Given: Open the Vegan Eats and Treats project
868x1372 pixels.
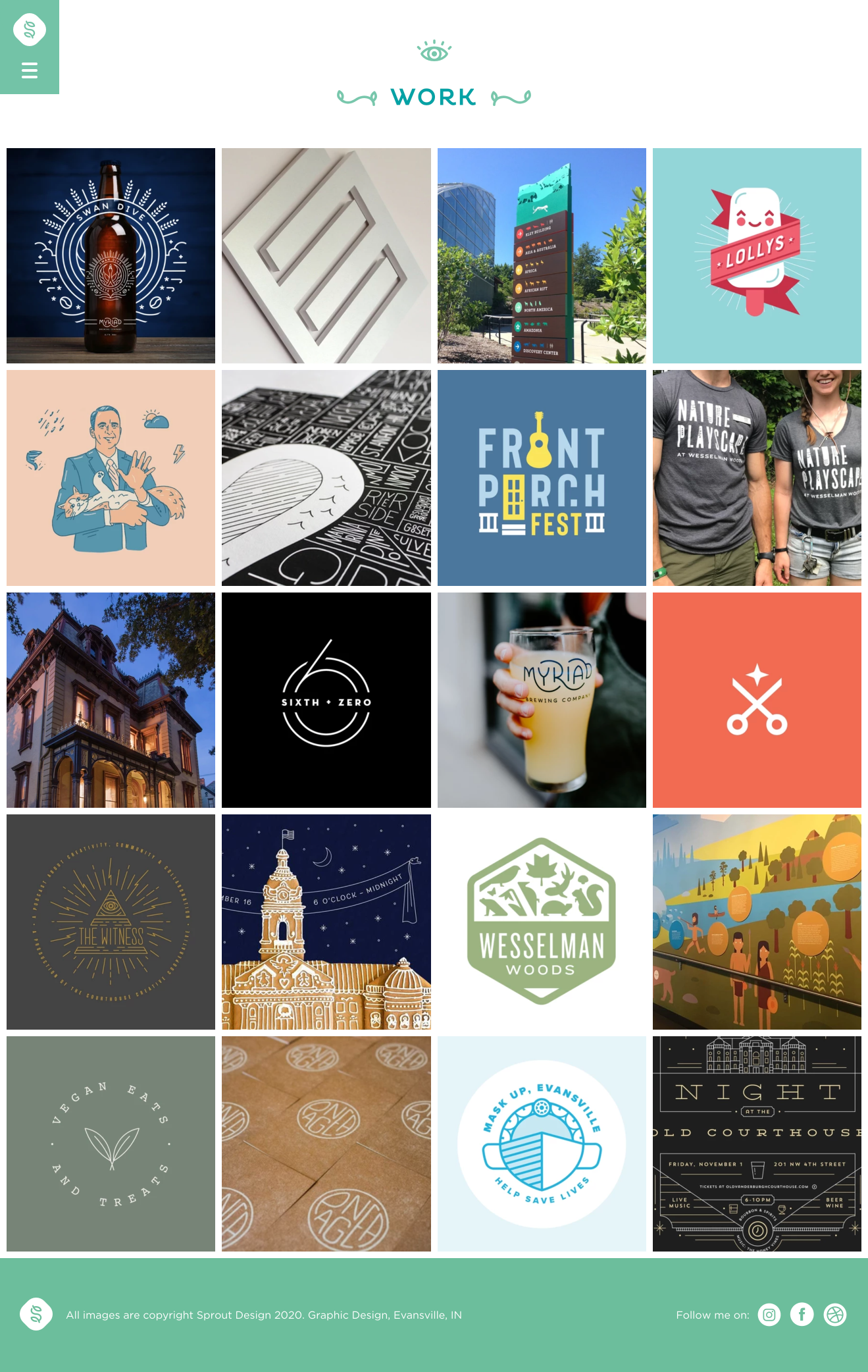Looking at the screenshot, I should pyautogui.click(x=111, y=1144).
